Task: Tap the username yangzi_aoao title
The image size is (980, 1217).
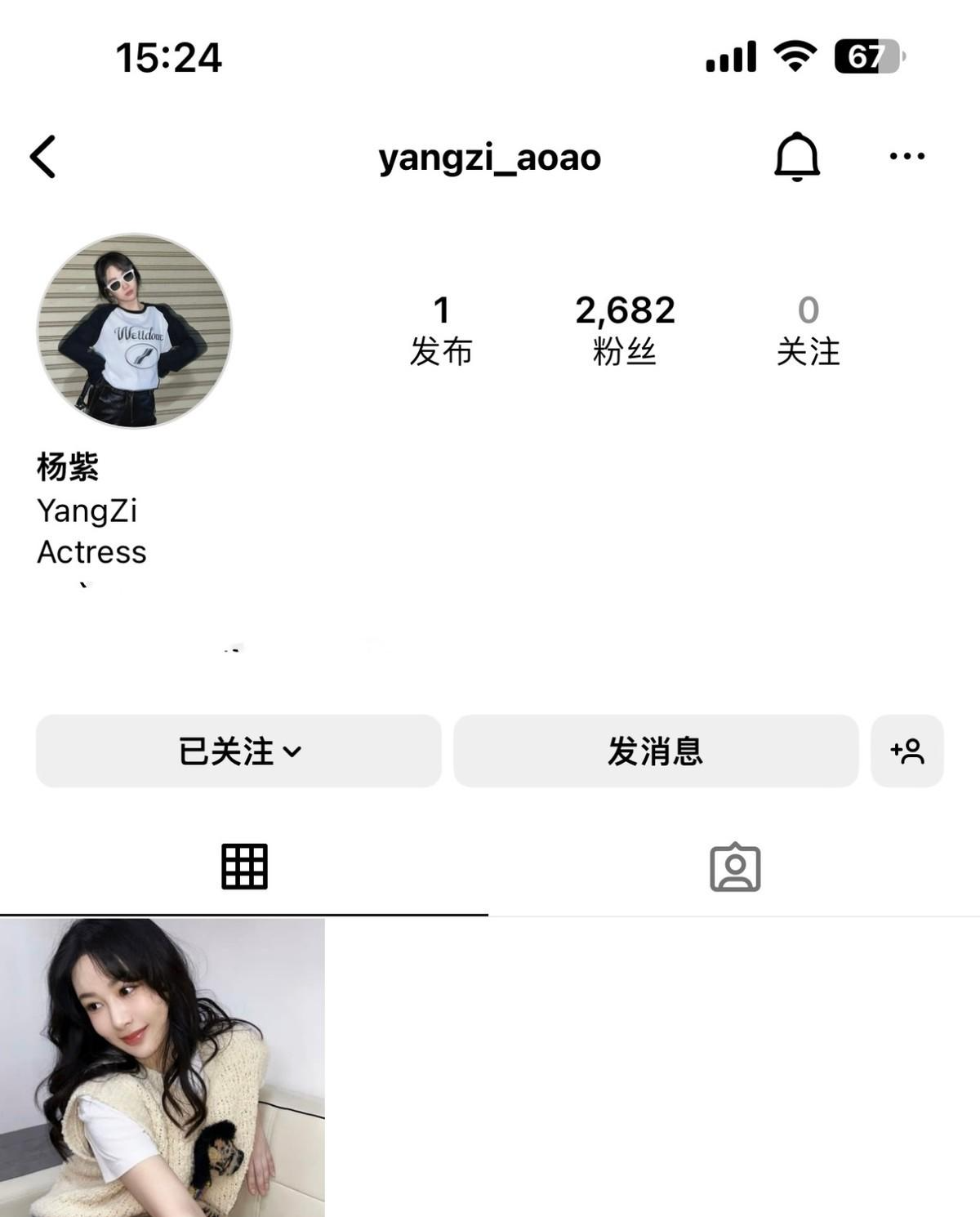Action: [489, 158]
